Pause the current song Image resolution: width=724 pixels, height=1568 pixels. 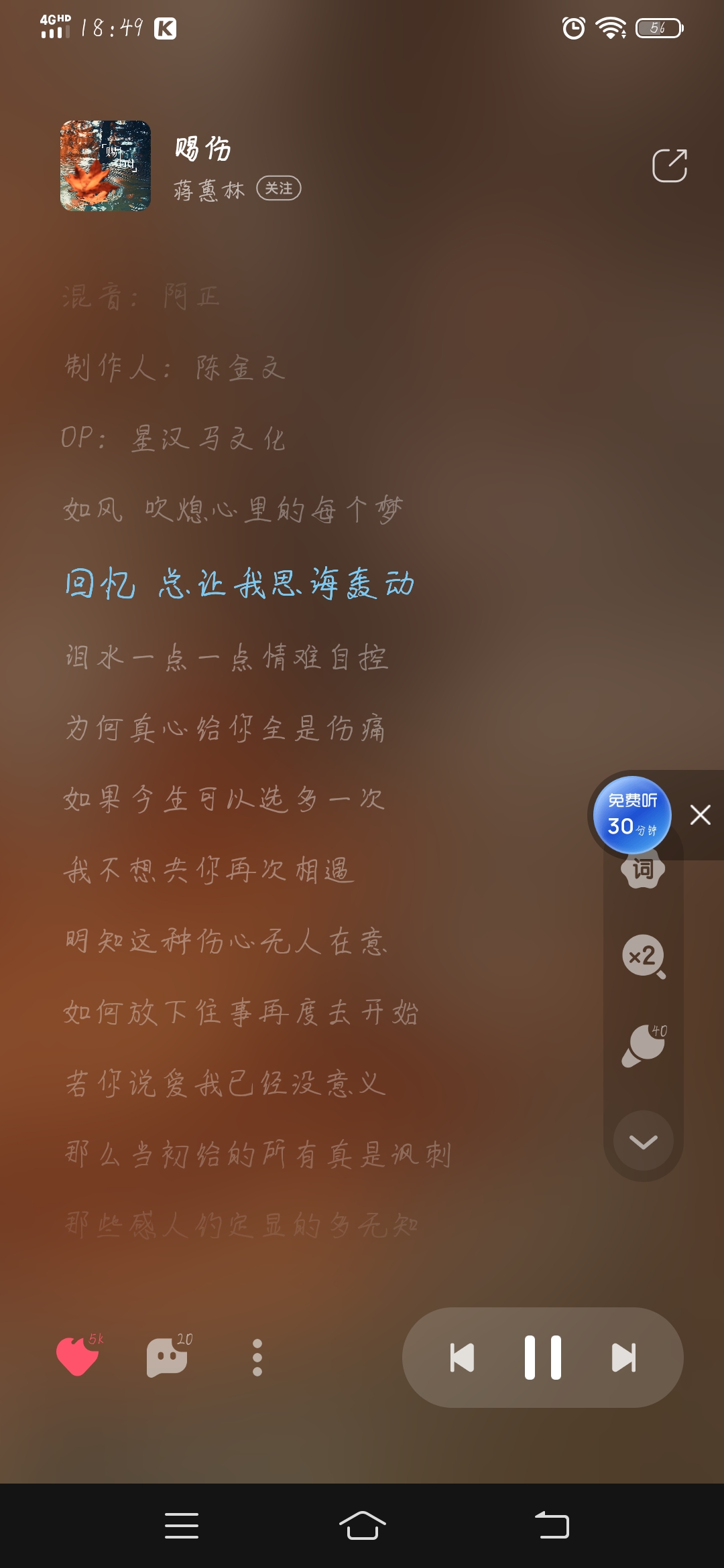pyautogui.click(x=542, y=1358)
